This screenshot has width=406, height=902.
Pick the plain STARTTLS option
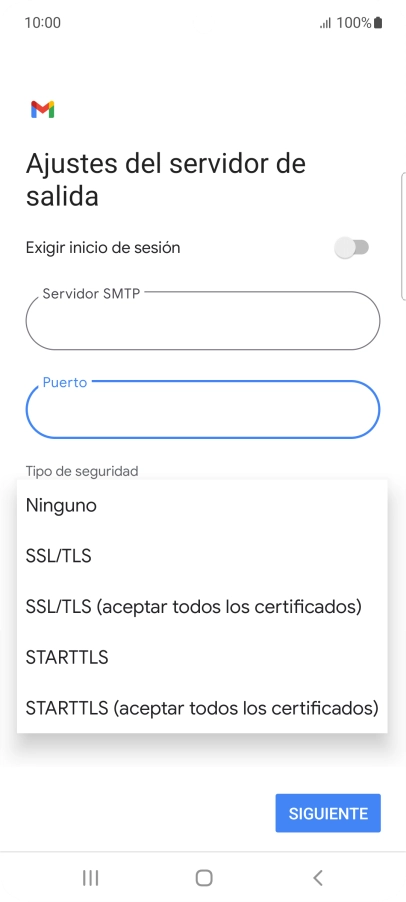click(202, 657)
